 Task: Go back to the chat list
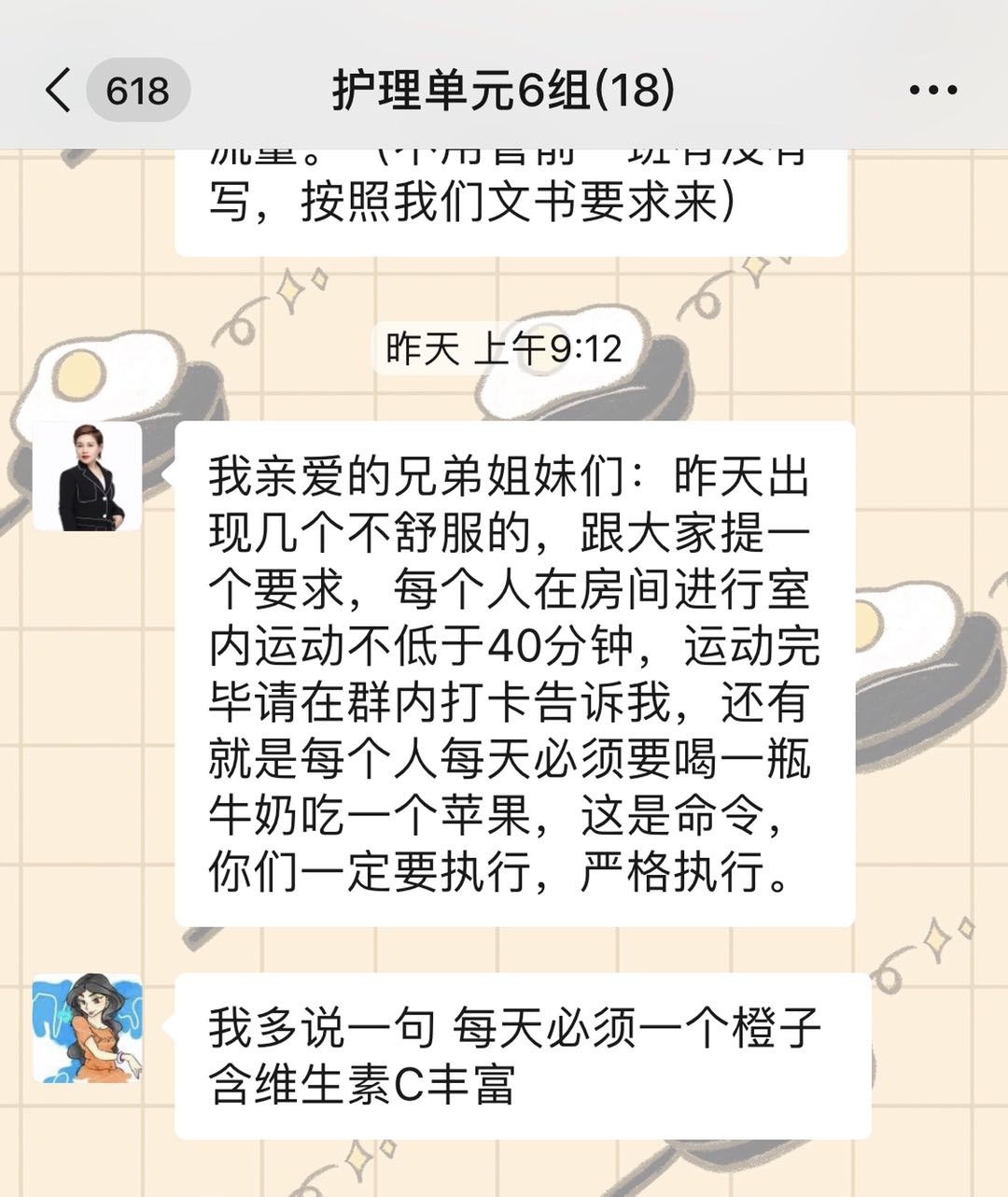(58, 91)
